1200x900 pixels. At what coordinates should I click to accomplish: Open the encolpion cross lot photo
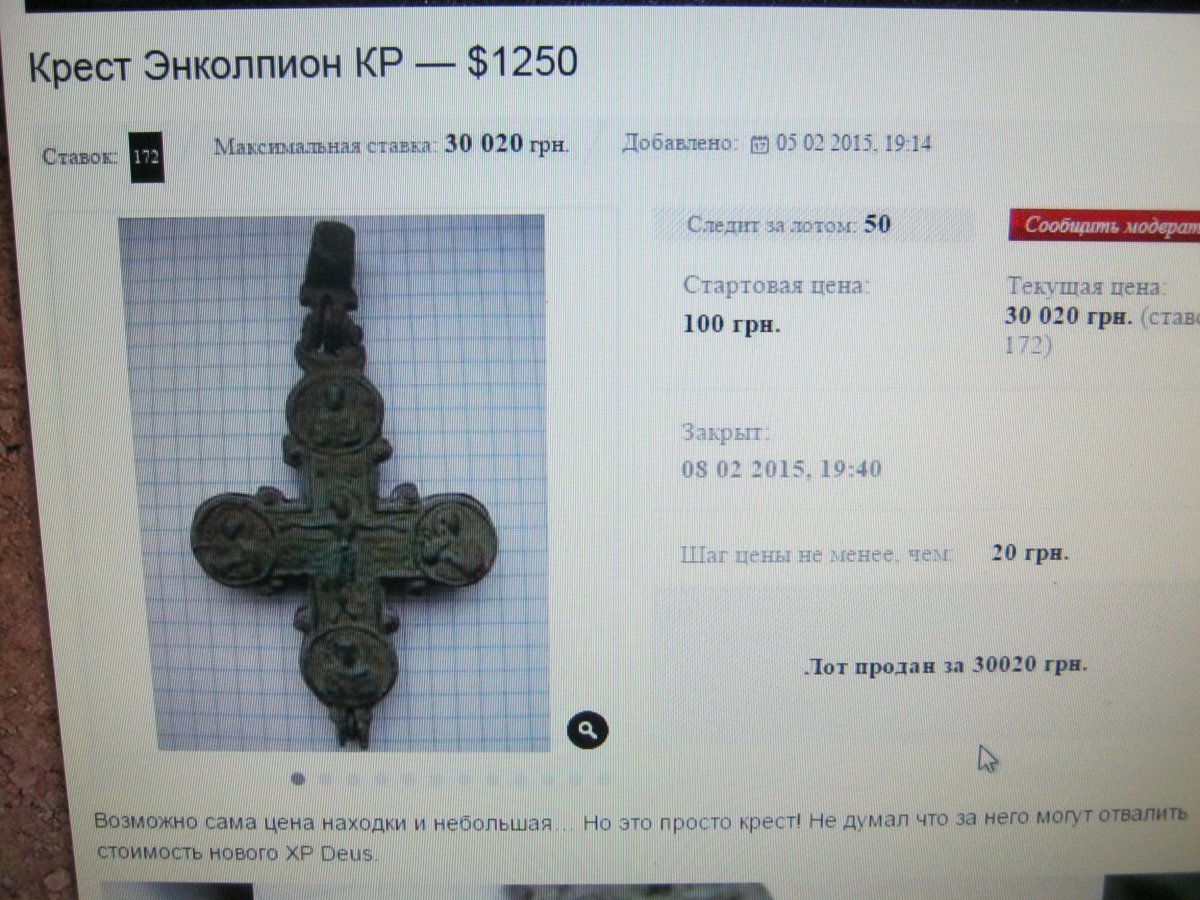pyautogui.click(x=340, y=482)
